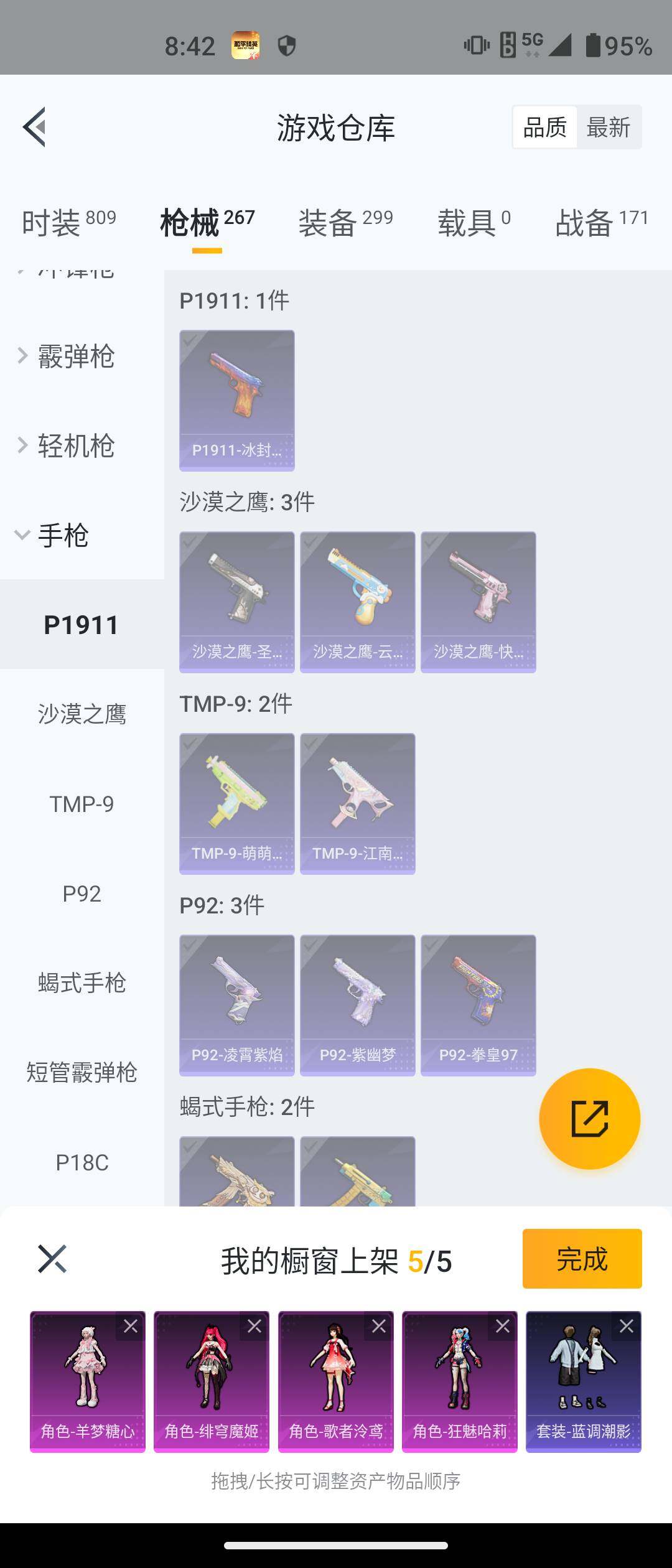
Task: Select 沙漠之鹰 in the sidebar
Action: click(x=82, y=714)
